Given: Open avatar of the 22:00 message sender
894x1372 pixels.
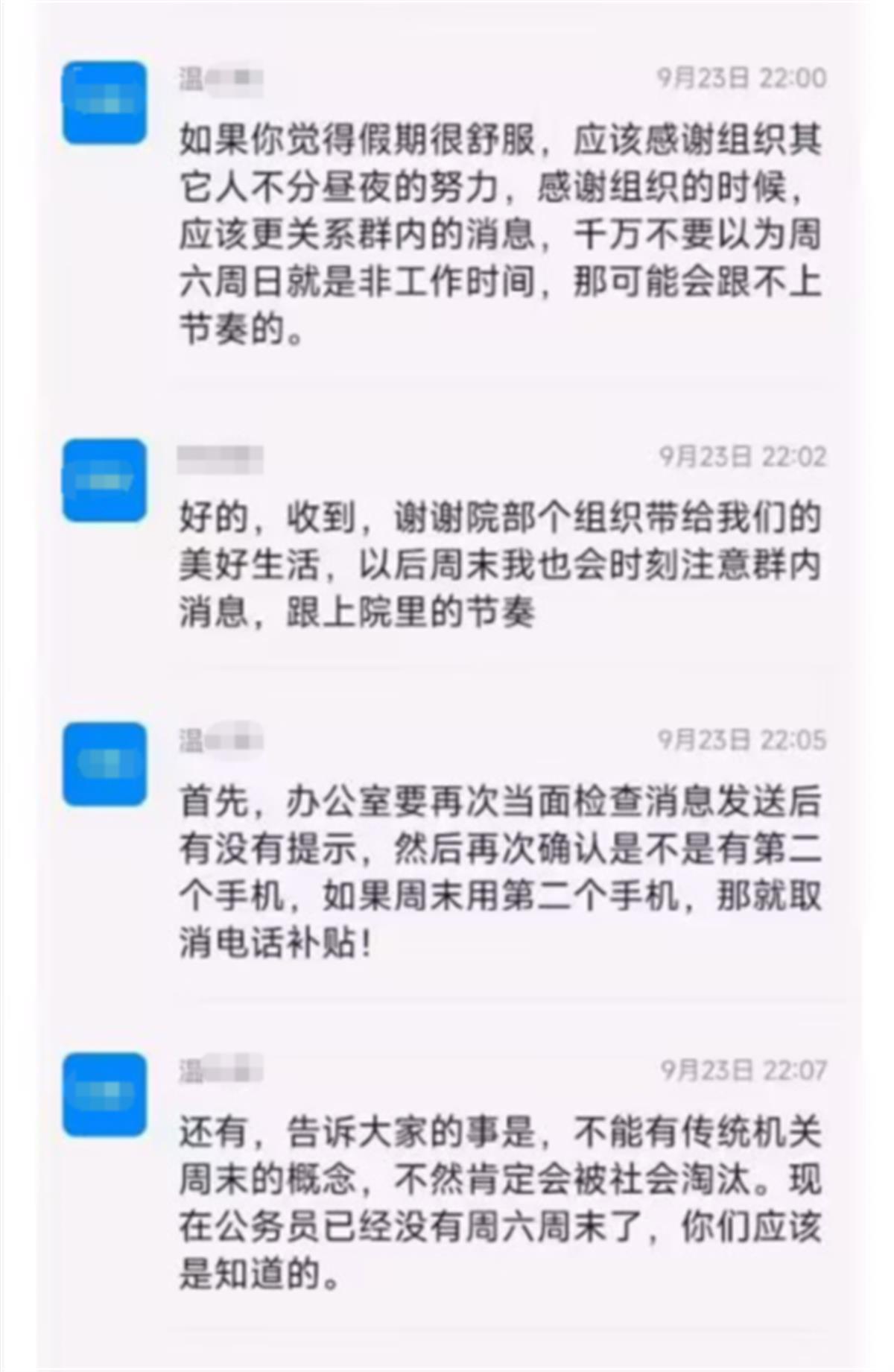Looking at the screenshot, I should (104, 103).
